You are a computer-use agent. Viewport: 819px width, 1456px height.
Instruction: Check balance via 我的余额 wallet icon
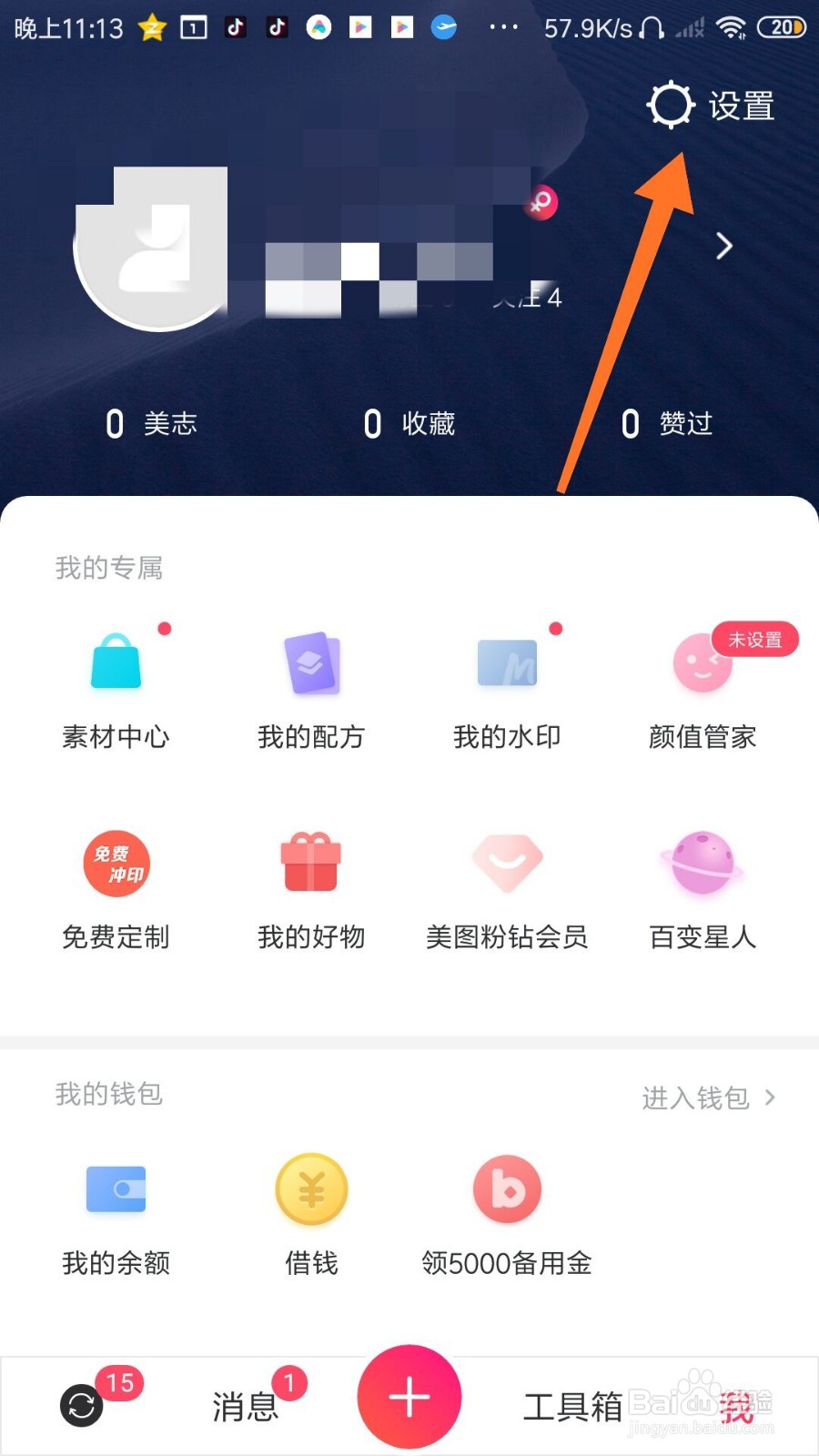click(x=115, y=1188)
